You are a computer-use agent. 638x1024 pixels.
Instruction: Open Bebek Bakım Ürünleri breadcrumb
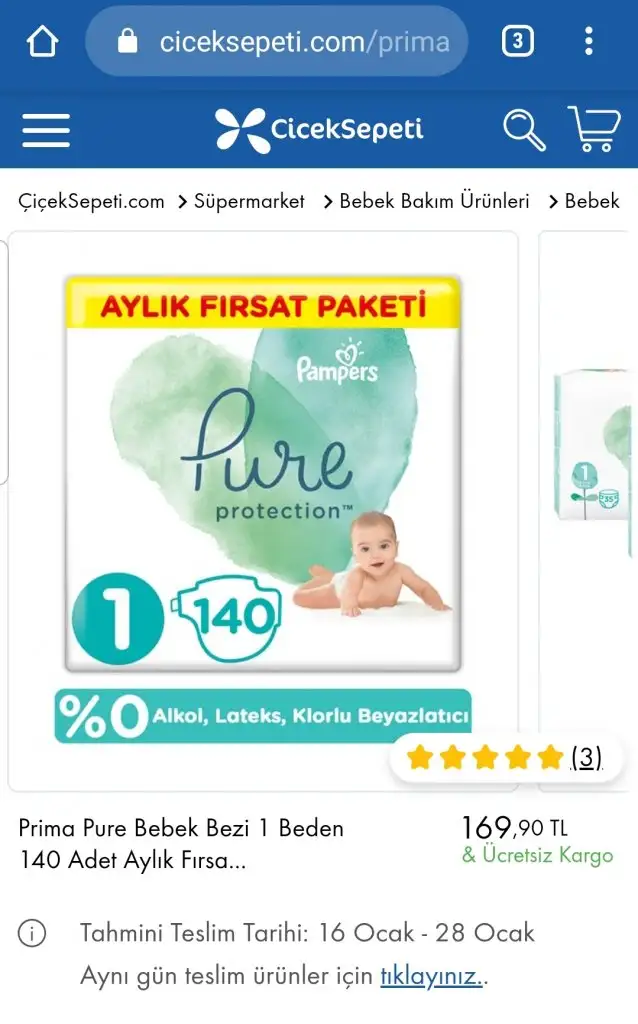[x=434, y=201]
